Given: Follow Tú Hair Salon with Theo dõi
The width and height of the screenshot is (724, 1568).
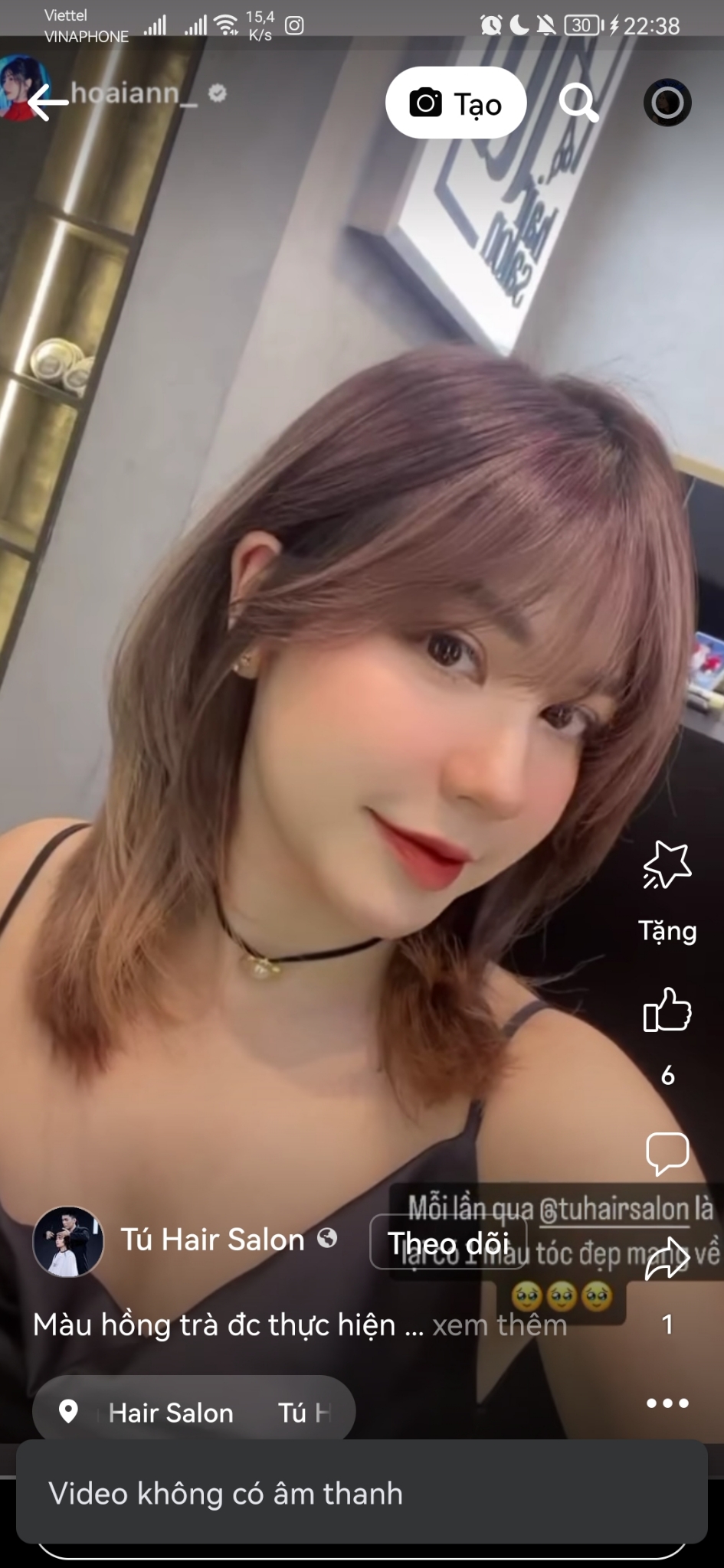Looking at the screenshot, I should point(448,1243).
